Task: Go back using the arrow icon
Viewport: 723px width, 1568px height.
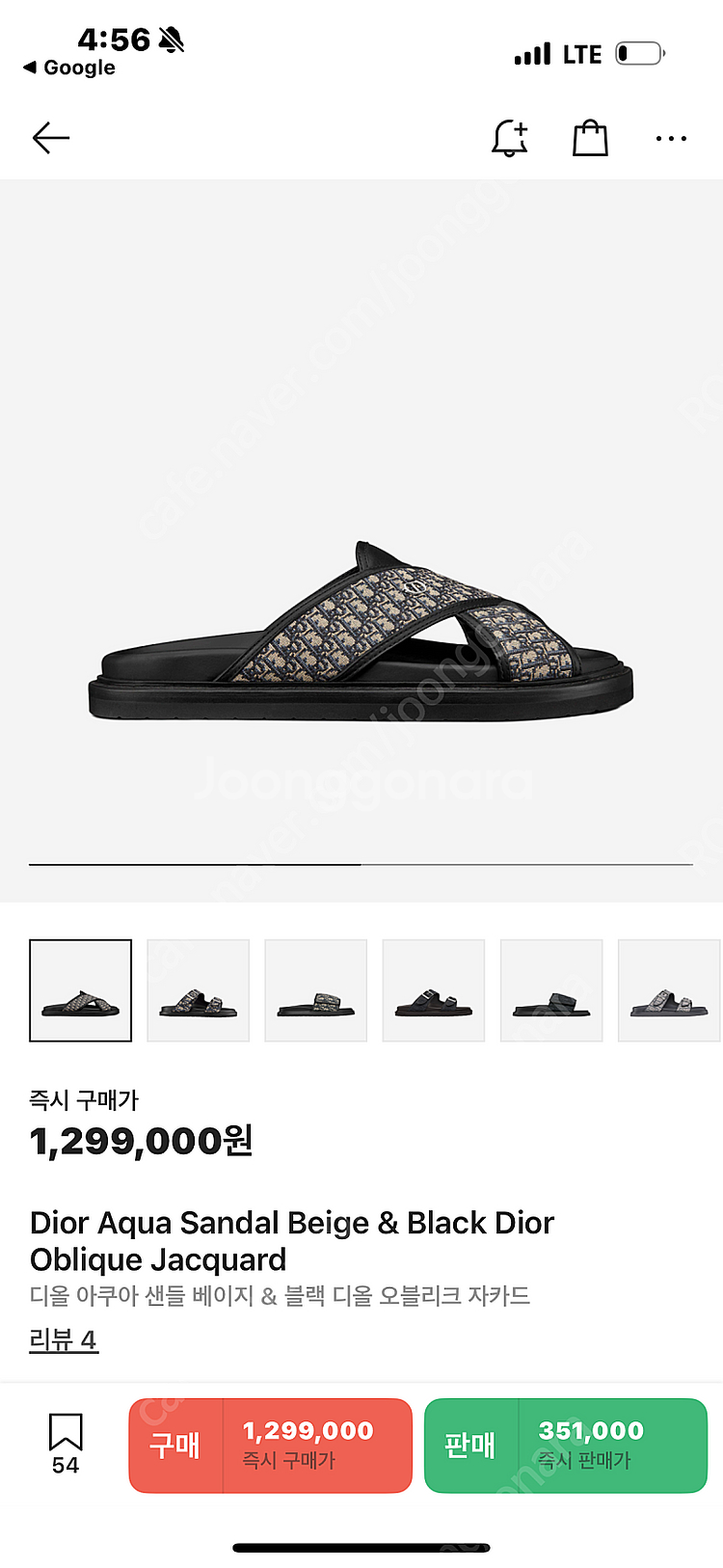Action: 51,138
